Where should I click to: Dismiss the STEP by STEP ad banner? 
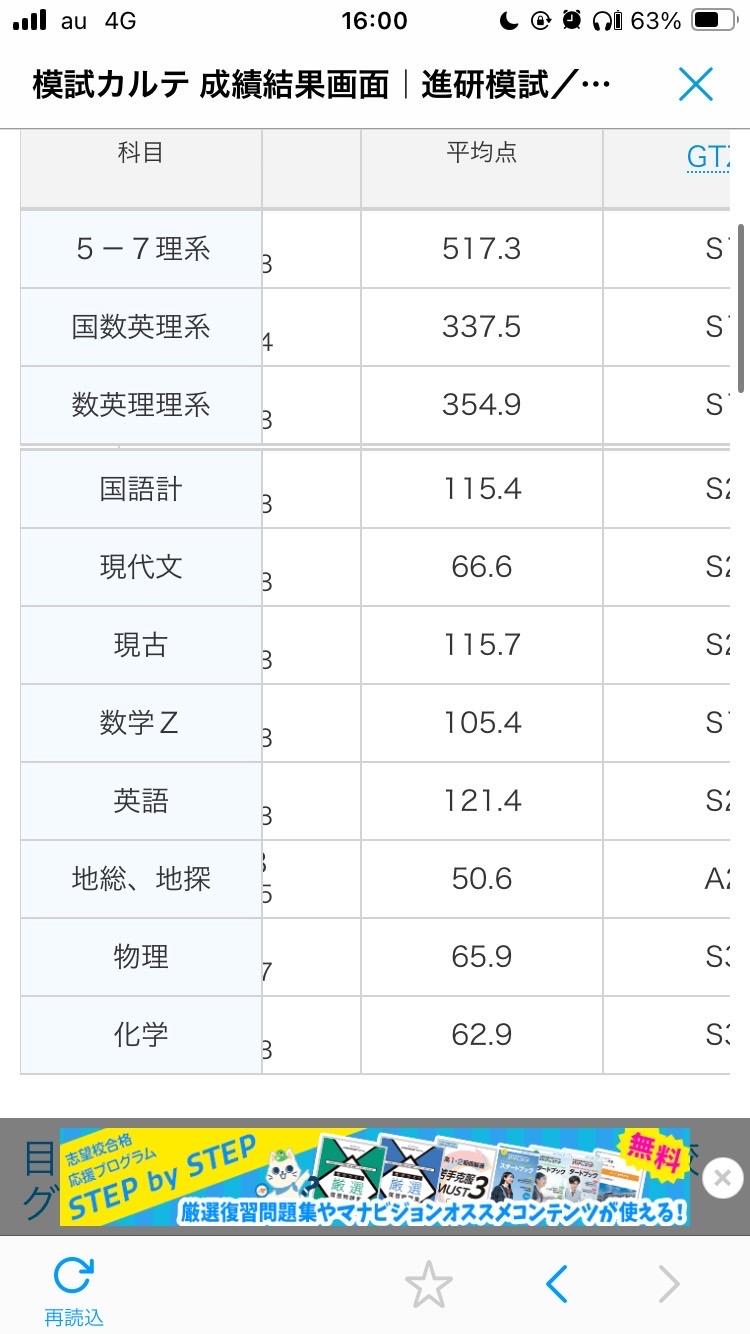[x=722, y=1177]
